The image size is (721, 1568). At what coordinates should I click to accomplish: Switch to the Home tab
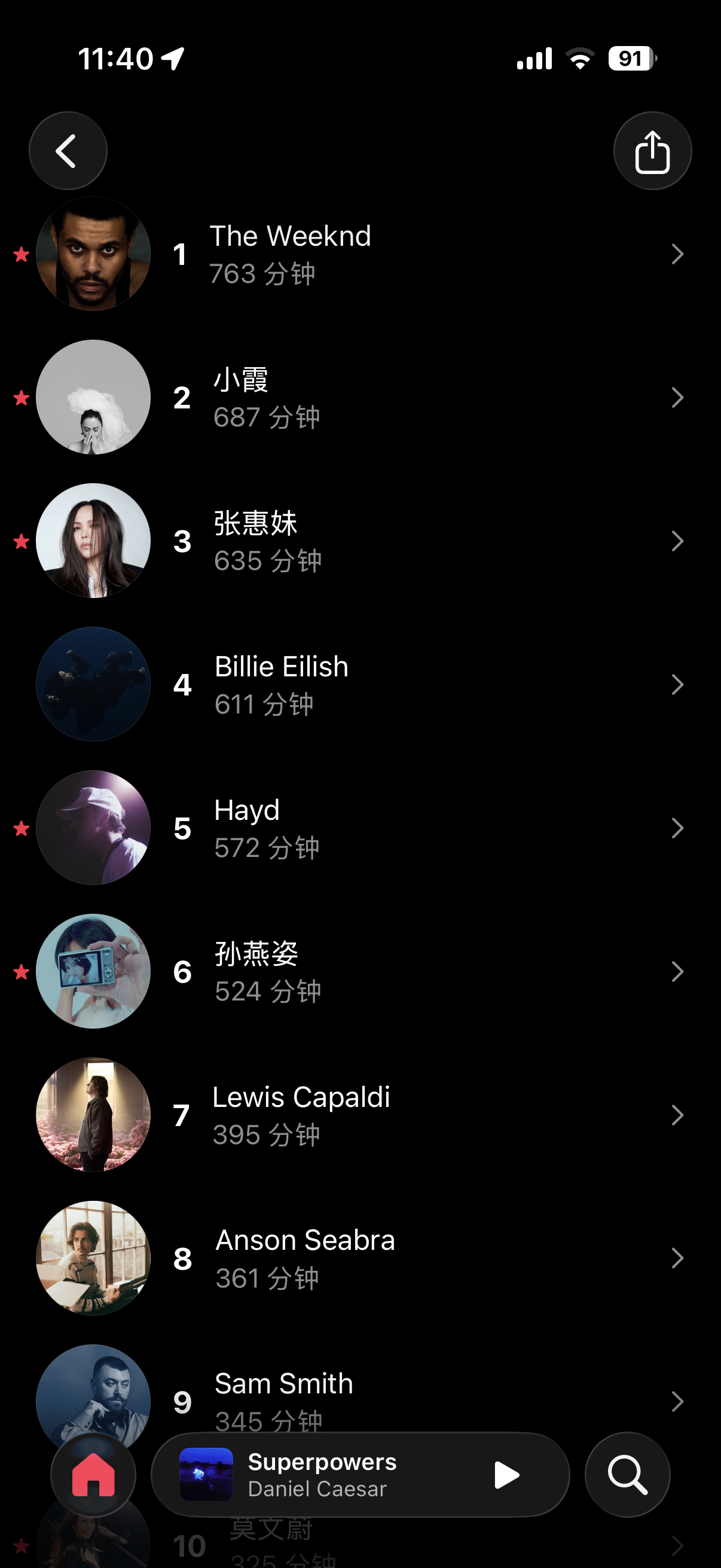tap(93, 1475)
